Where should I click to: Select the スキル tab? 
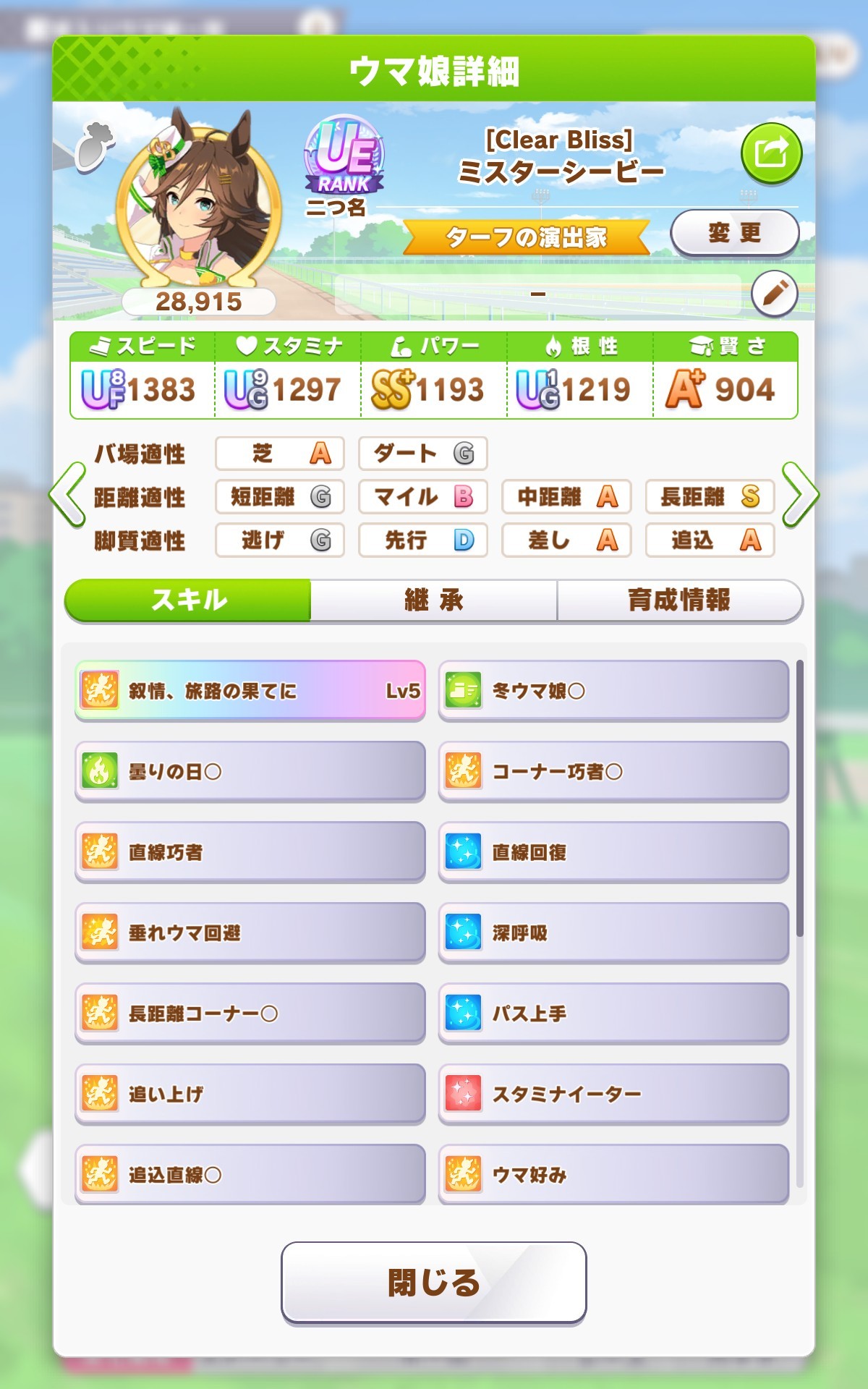tap(188, 600)
